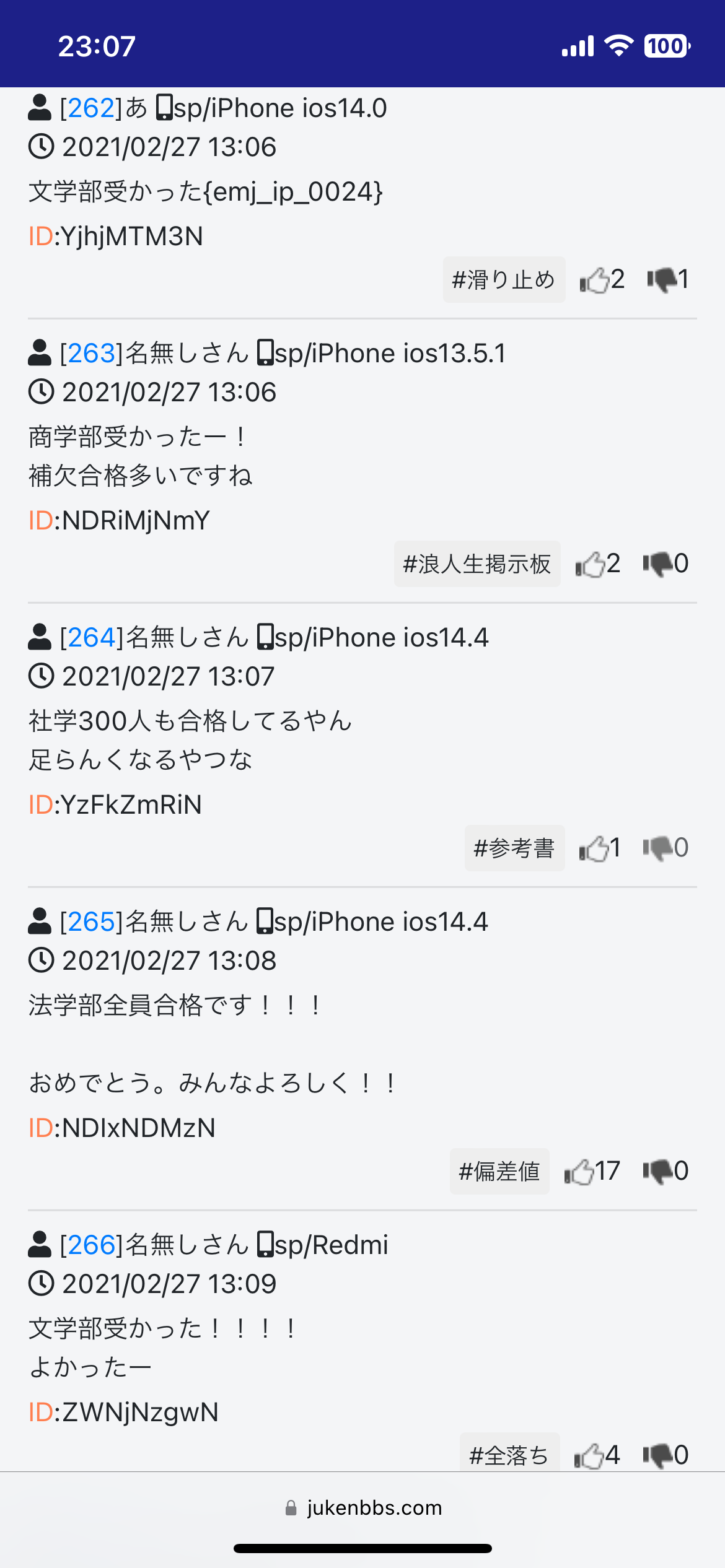The height and width of the screenshot is (1568, 725).
Task: View the #偏差値 hashtag
Action: [x=499, y=1172]
